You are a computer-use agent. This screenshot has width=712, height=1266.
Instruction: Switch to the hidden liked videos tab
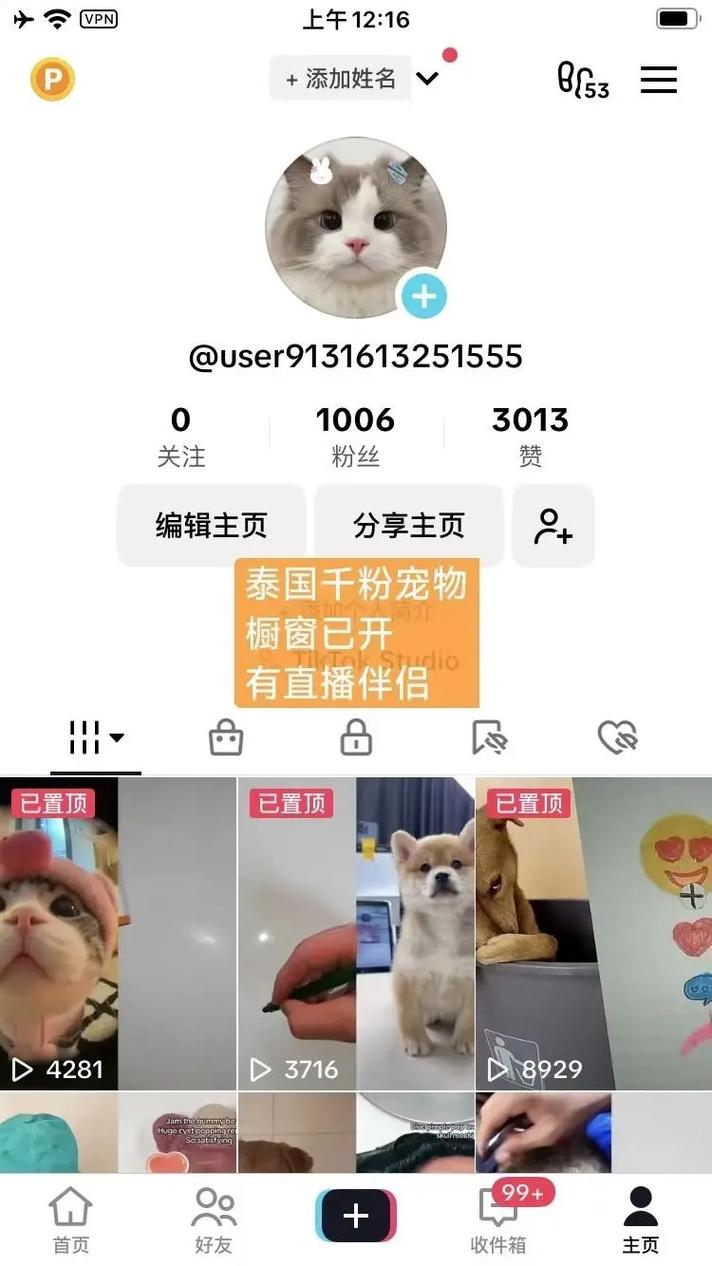[617, 739]
